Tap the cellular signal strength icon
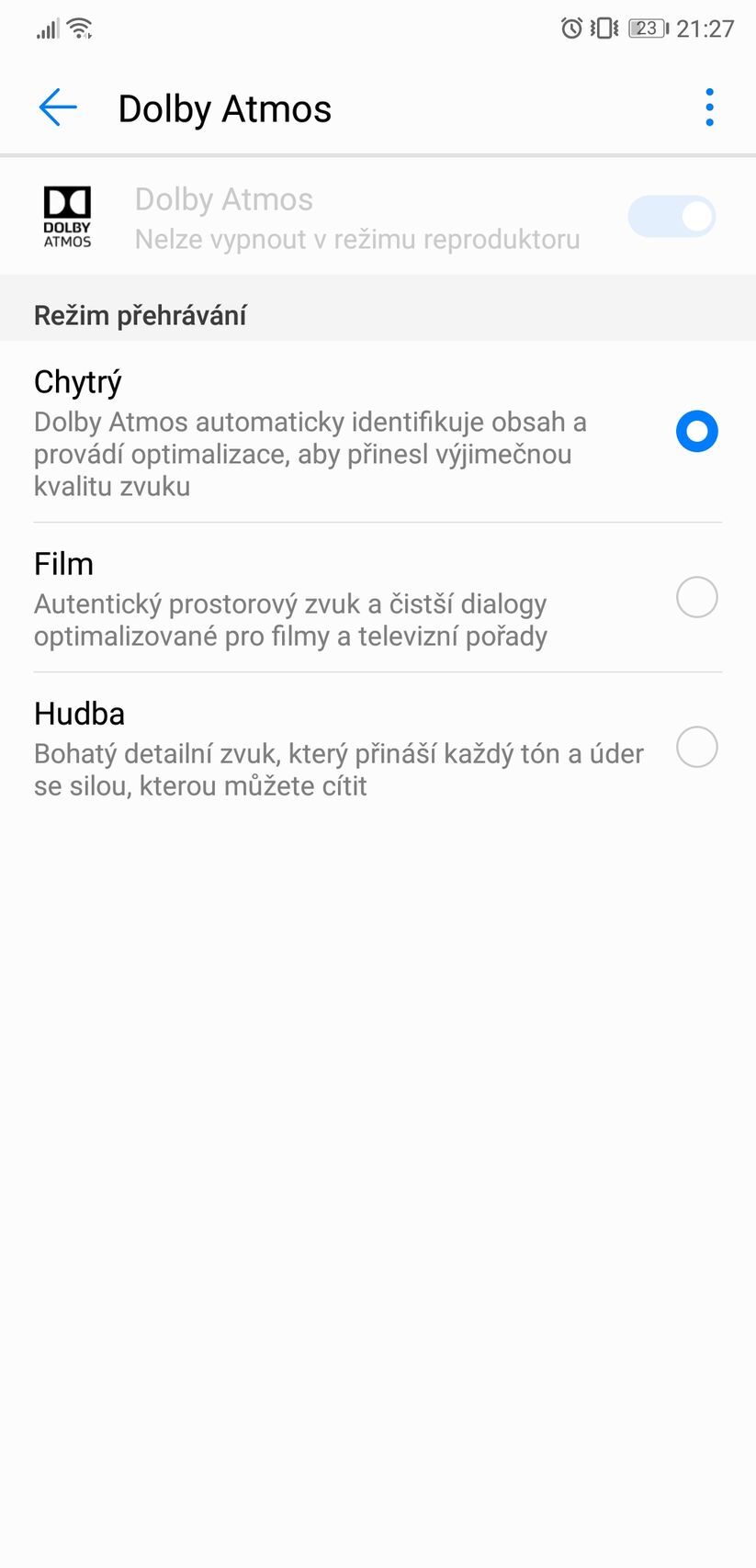This screenshot has height=1568, width=756. click(47, 27)
